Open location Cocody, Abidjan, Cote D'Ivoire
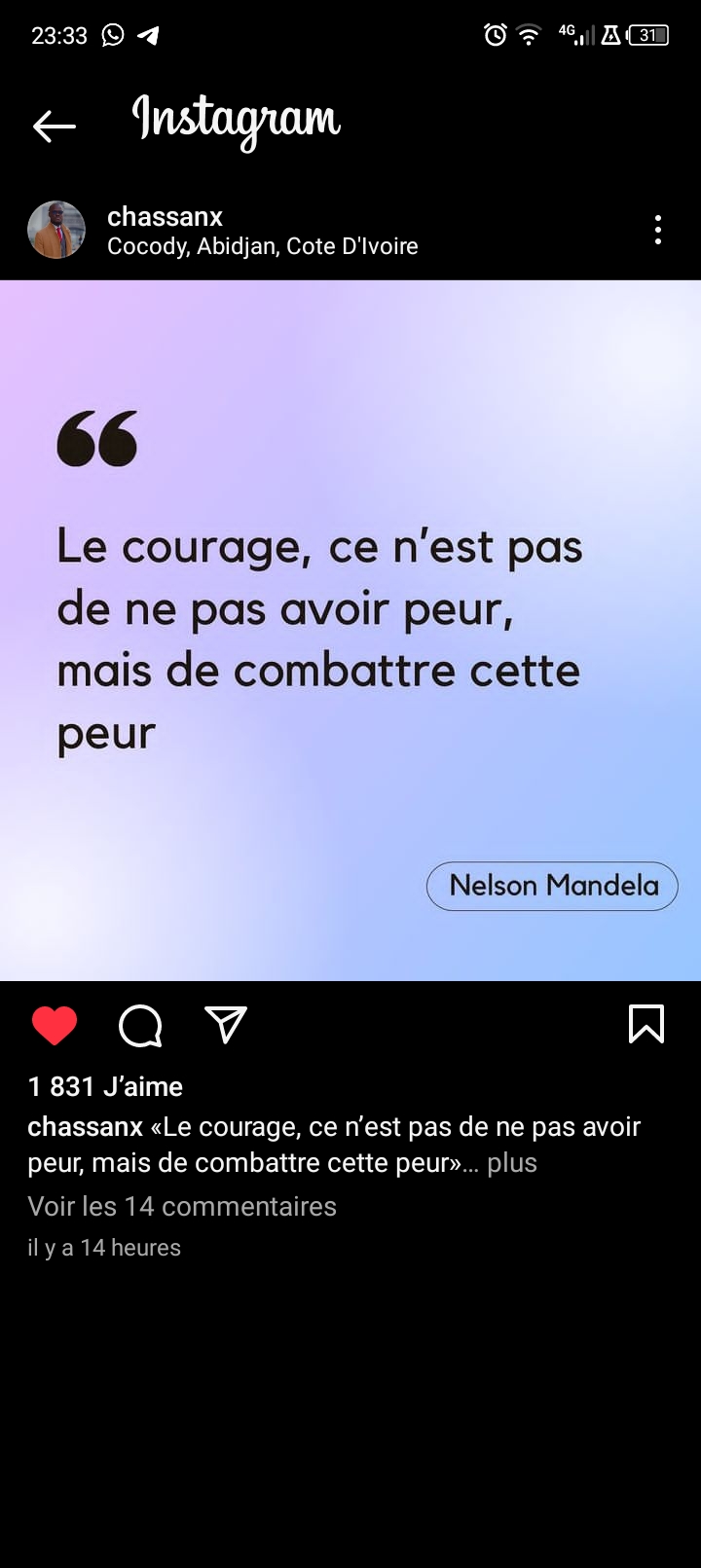This screenshot has width=701, height=1568. click(262, 246)
